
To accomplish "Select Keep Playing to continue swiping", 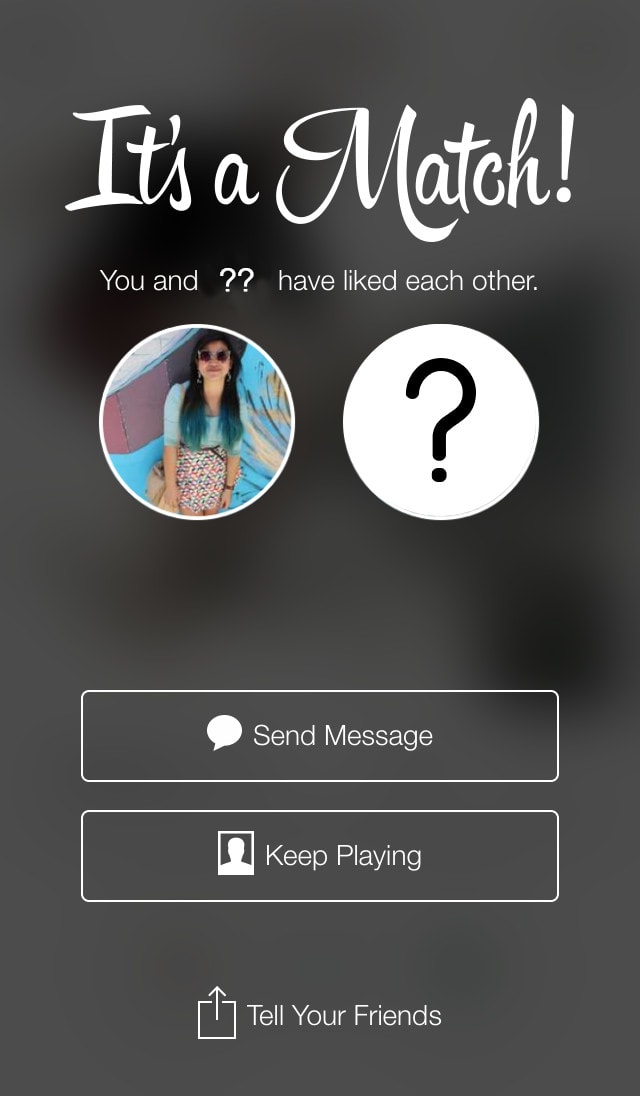I will (320, 856).
